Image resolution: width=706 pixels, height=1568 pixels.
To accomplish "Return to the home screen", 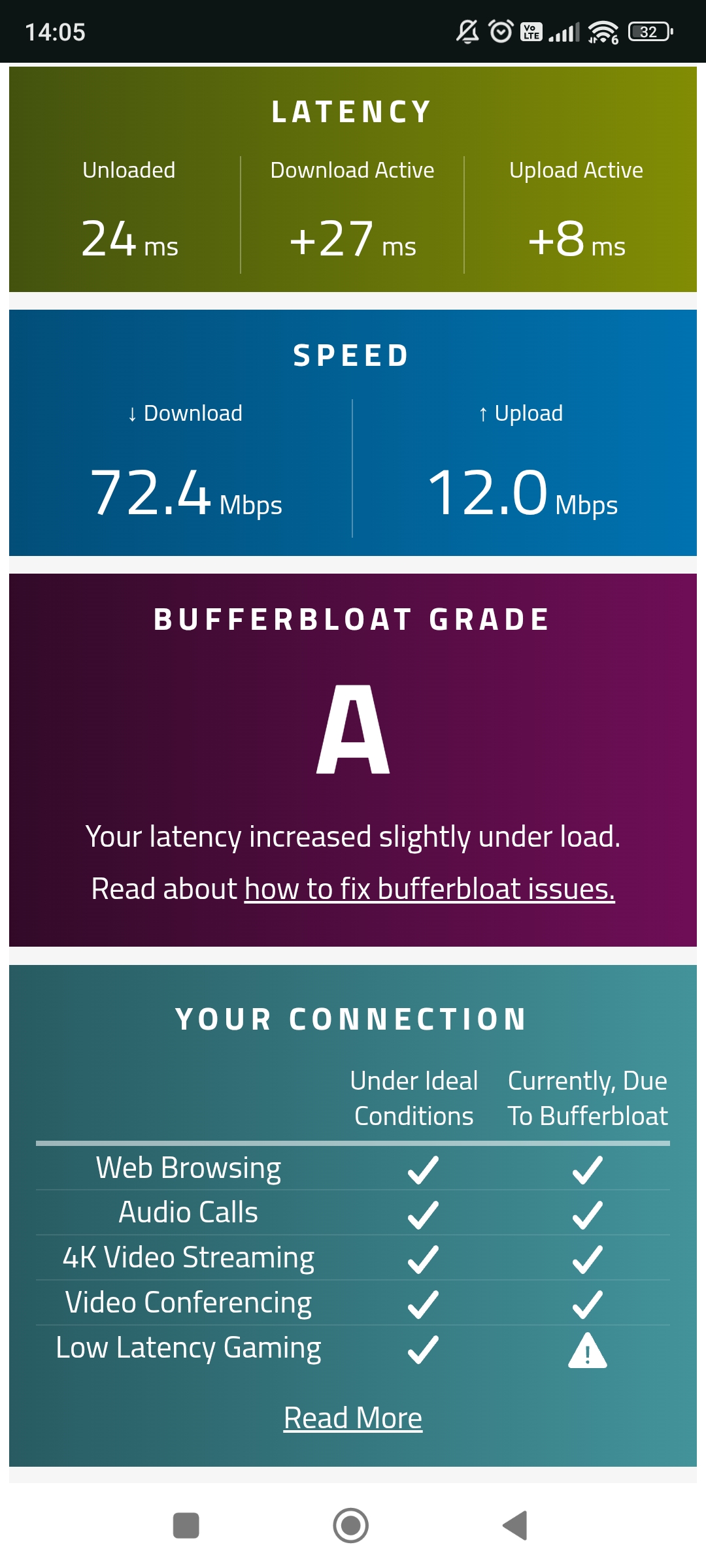I will [351, 1526].
